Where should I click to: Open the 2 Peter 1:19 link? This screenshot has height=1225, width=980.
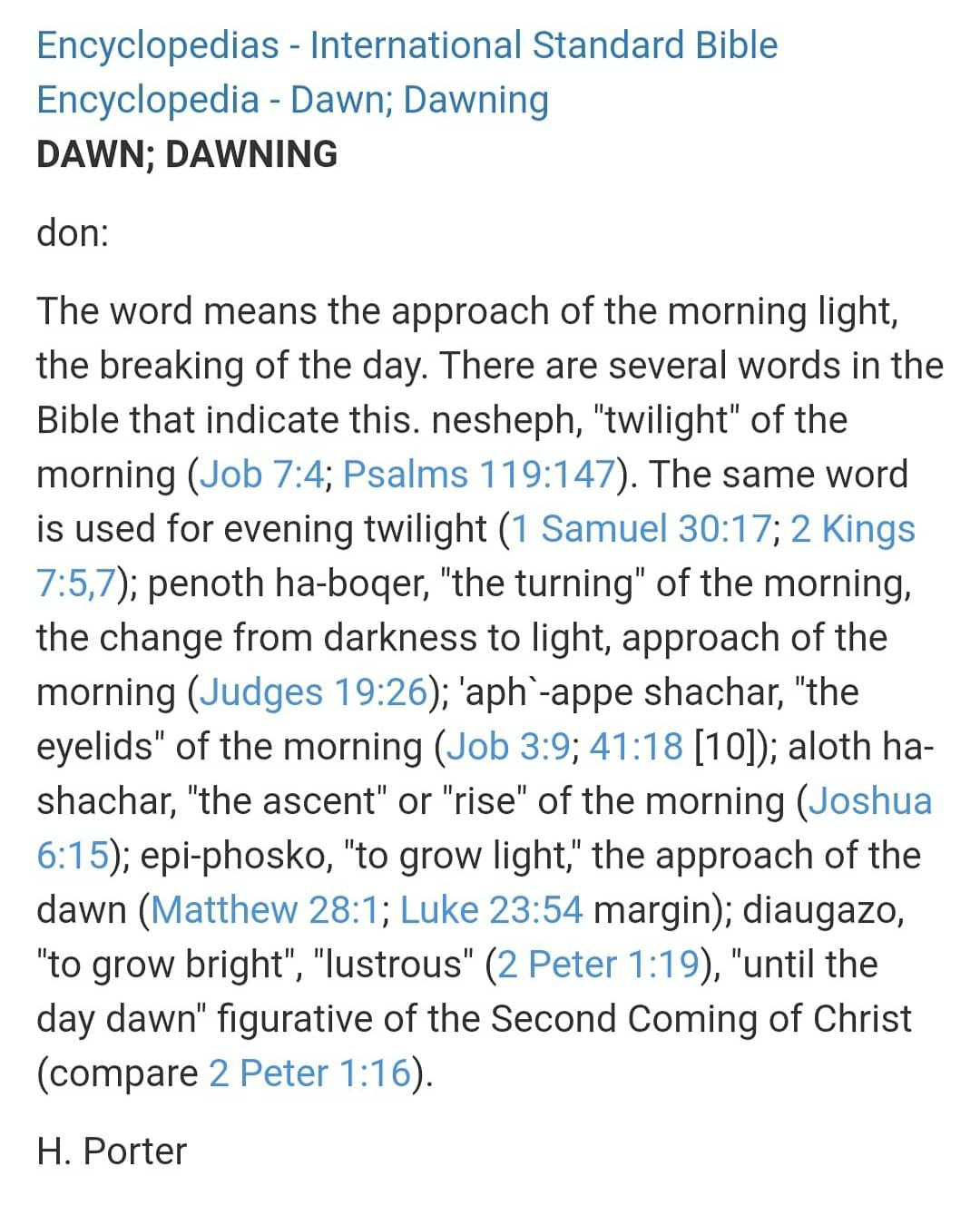point(599,965)
